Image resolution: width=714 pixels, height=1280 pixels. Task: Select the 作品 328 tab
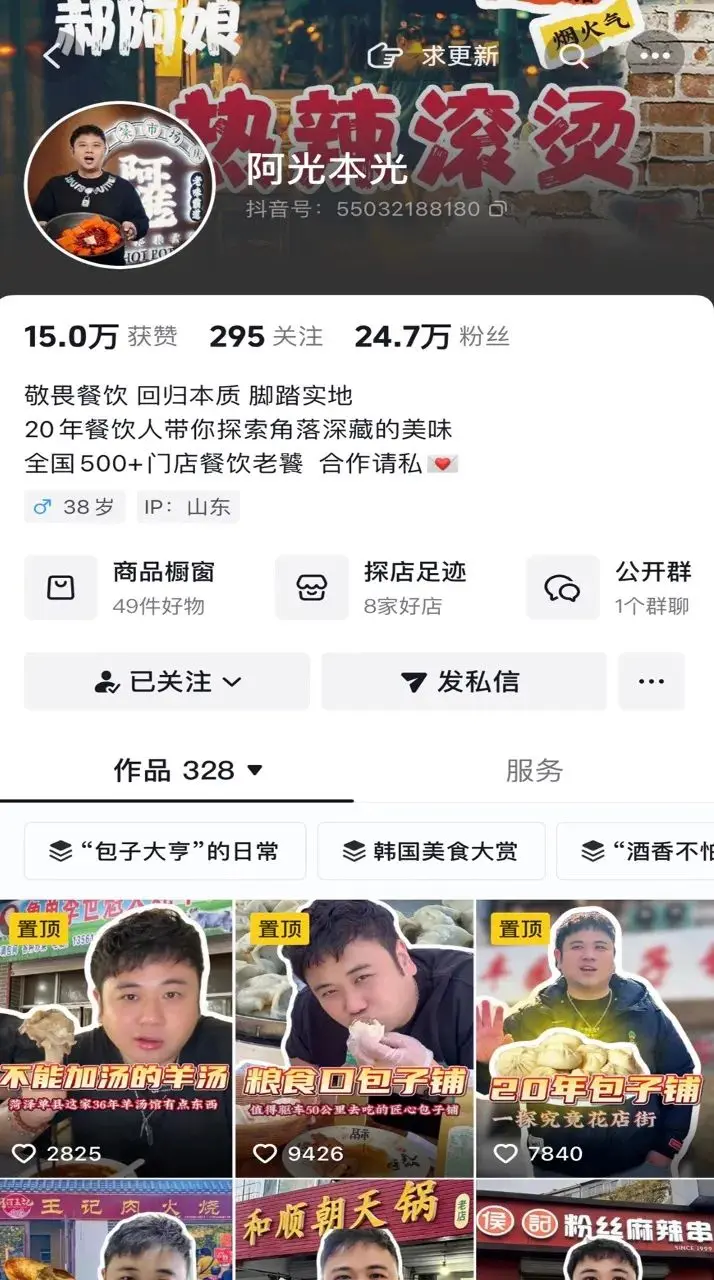click(x=187, y=770)
